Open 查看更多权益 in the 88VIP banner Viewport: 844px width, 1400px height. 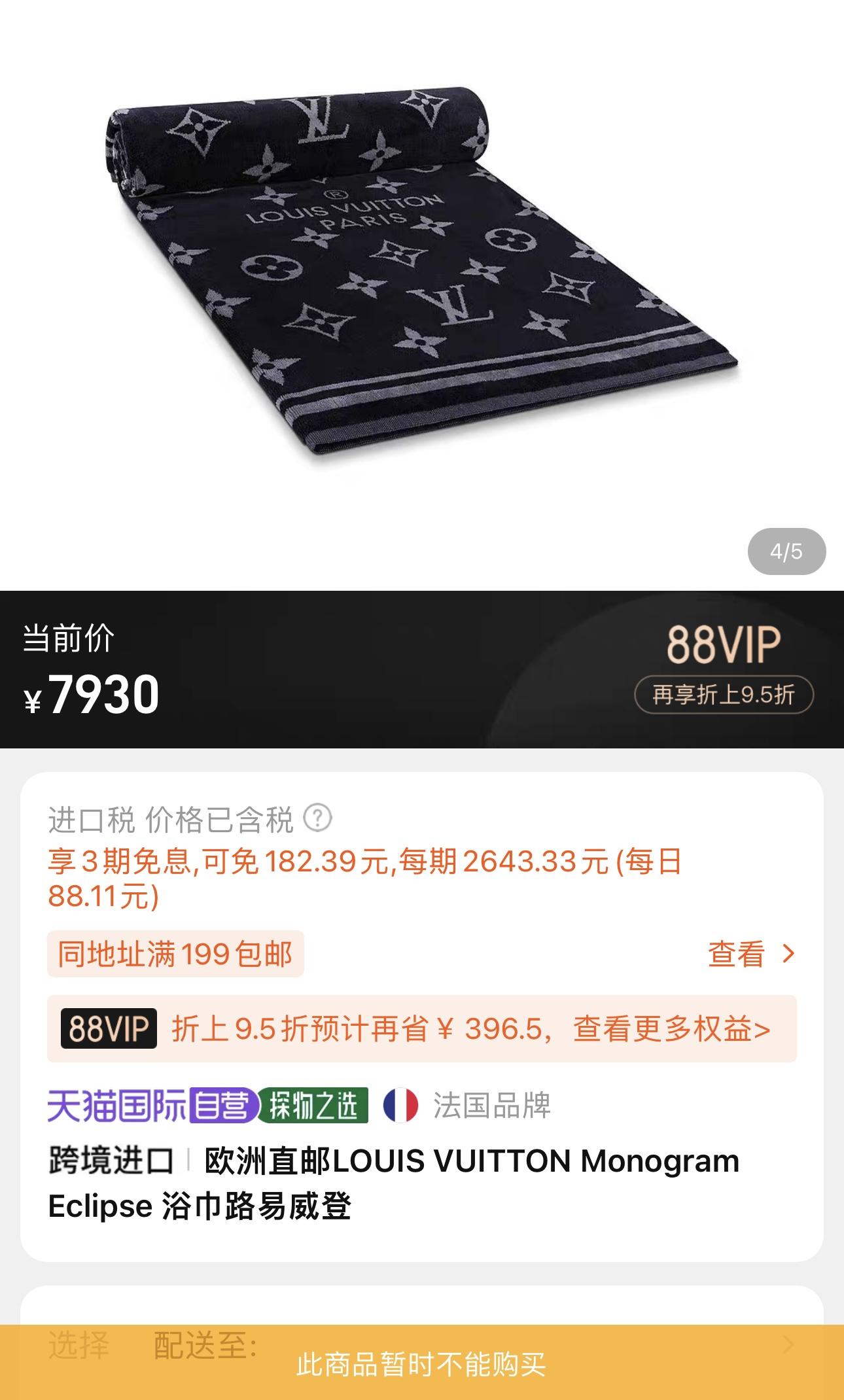671,1029
